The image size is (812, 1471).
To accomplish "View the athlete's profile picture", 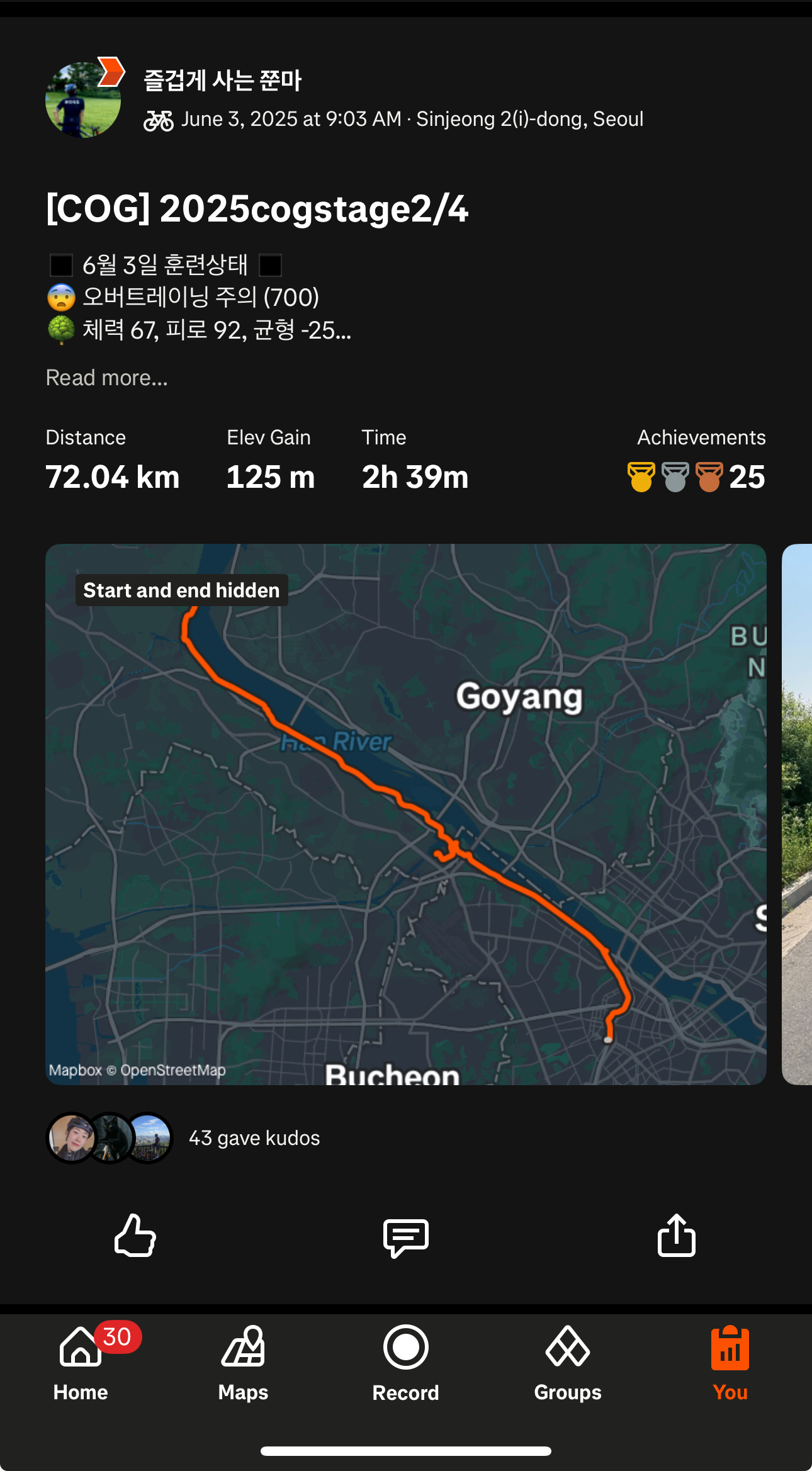I will 83,99.
